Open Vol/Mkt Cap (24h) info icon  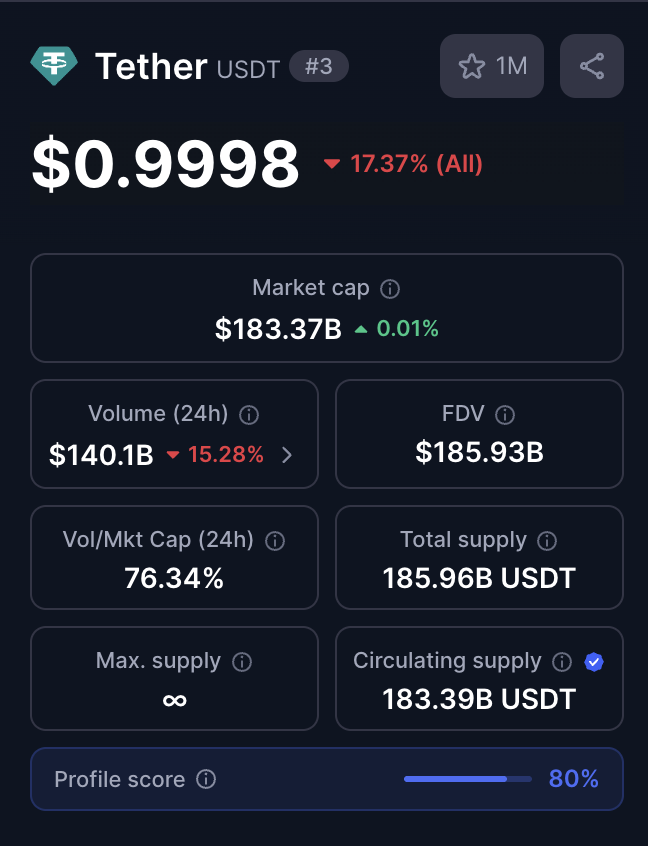275,540
